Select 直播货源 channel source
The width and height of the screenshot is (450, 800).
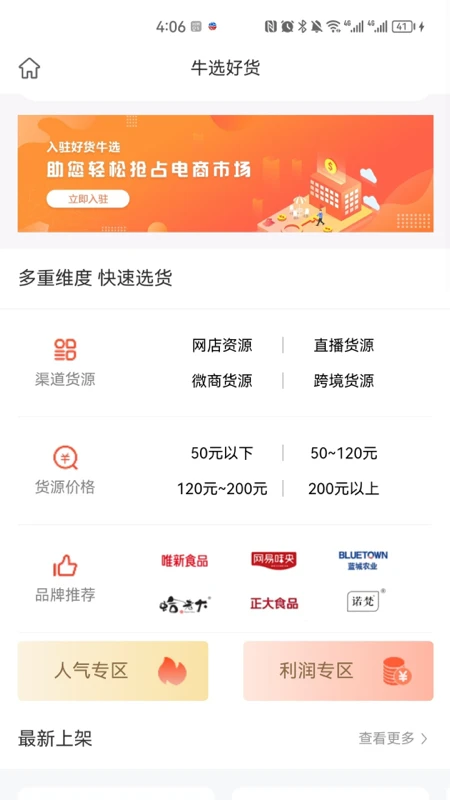pyautogui.click(x=343, y=345)
